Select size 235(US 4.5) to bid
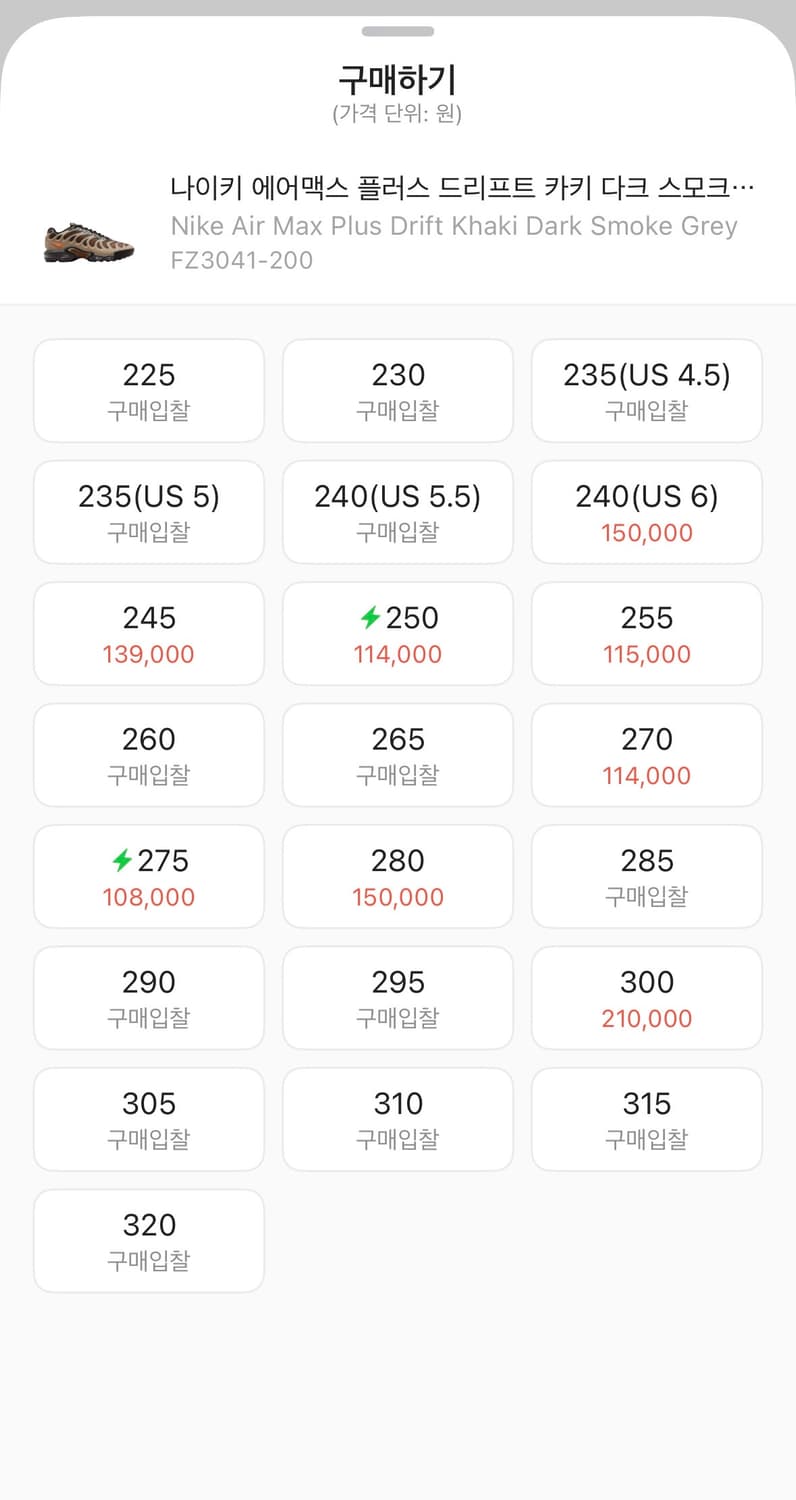The width and height of the screenshot is (796, 1500). [646, 390]
